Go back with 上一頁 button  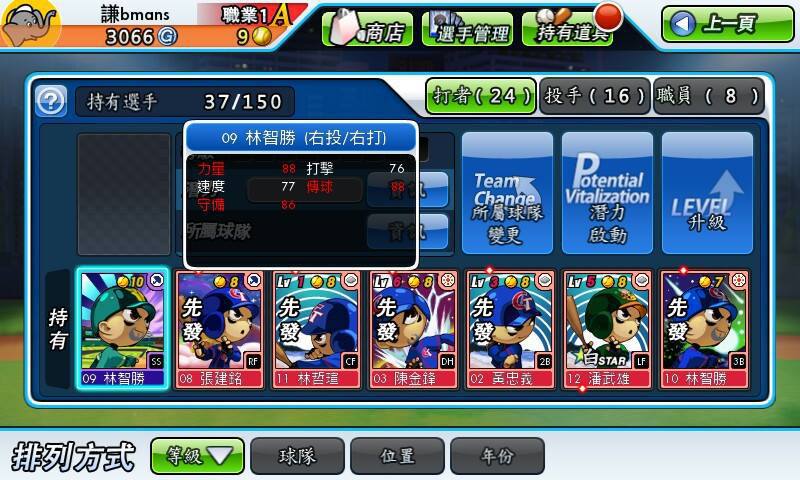(x=720, y=24)
